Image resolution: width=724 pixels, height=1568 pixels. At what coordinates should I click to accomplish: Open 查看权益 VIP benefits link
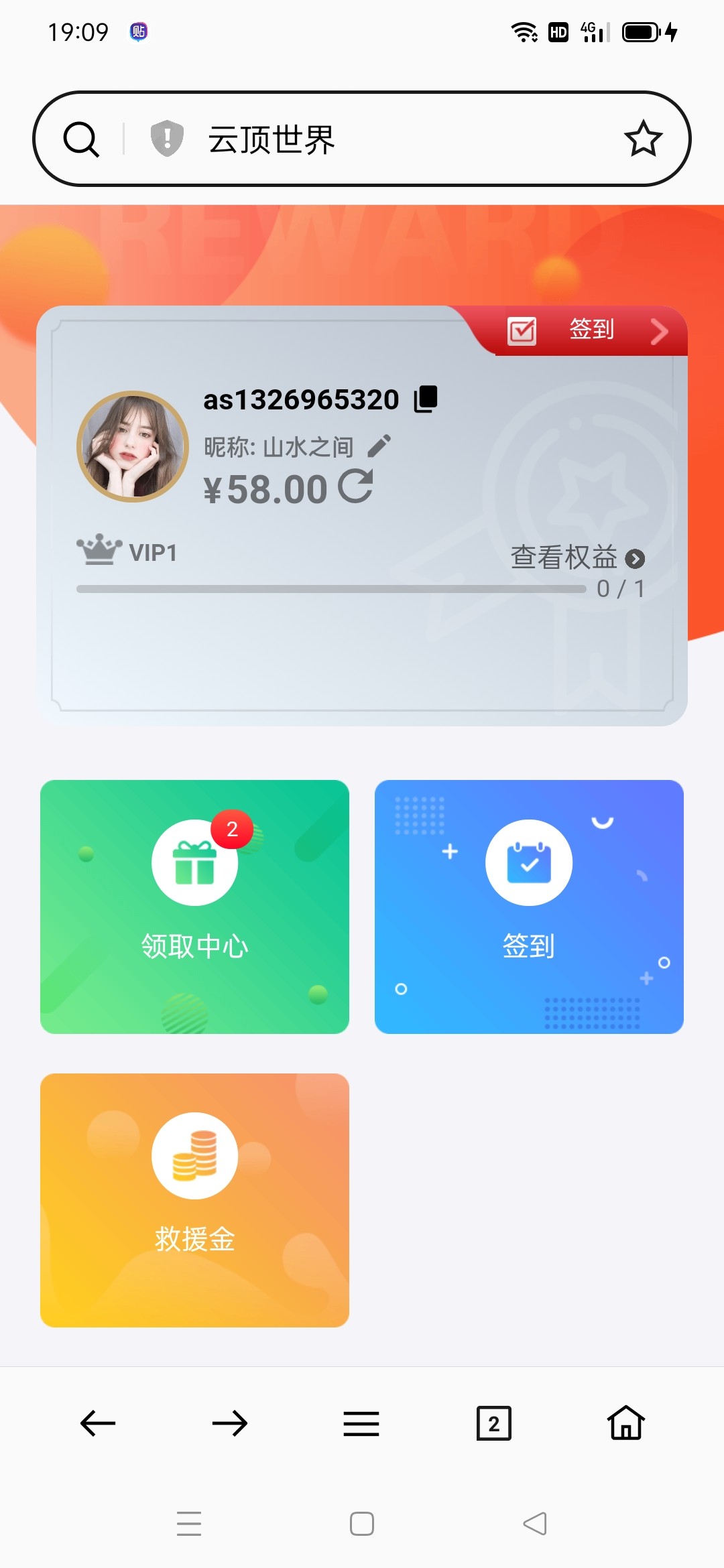pos(577,558)
